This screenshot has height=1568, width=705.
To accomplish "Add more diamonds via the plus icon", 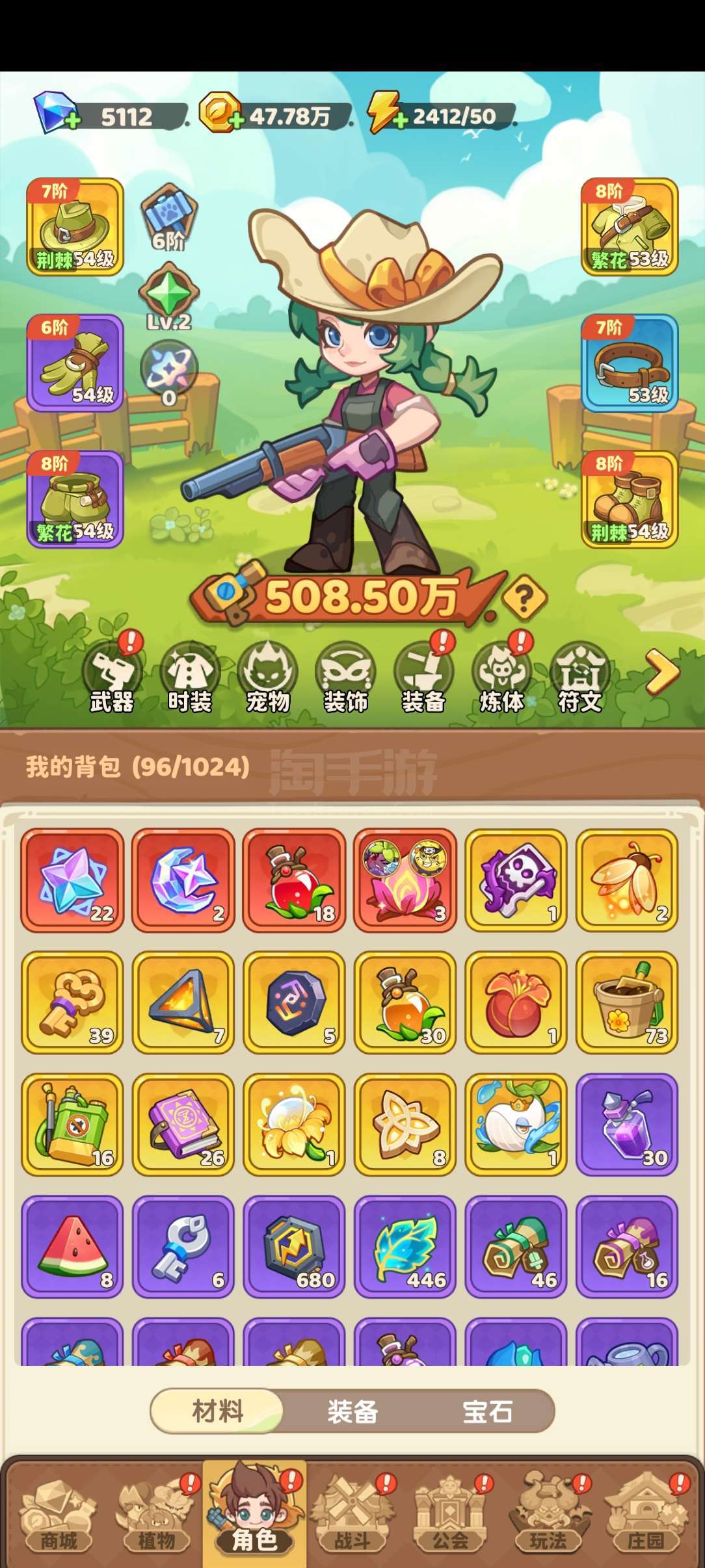I will tap(72, 122).
